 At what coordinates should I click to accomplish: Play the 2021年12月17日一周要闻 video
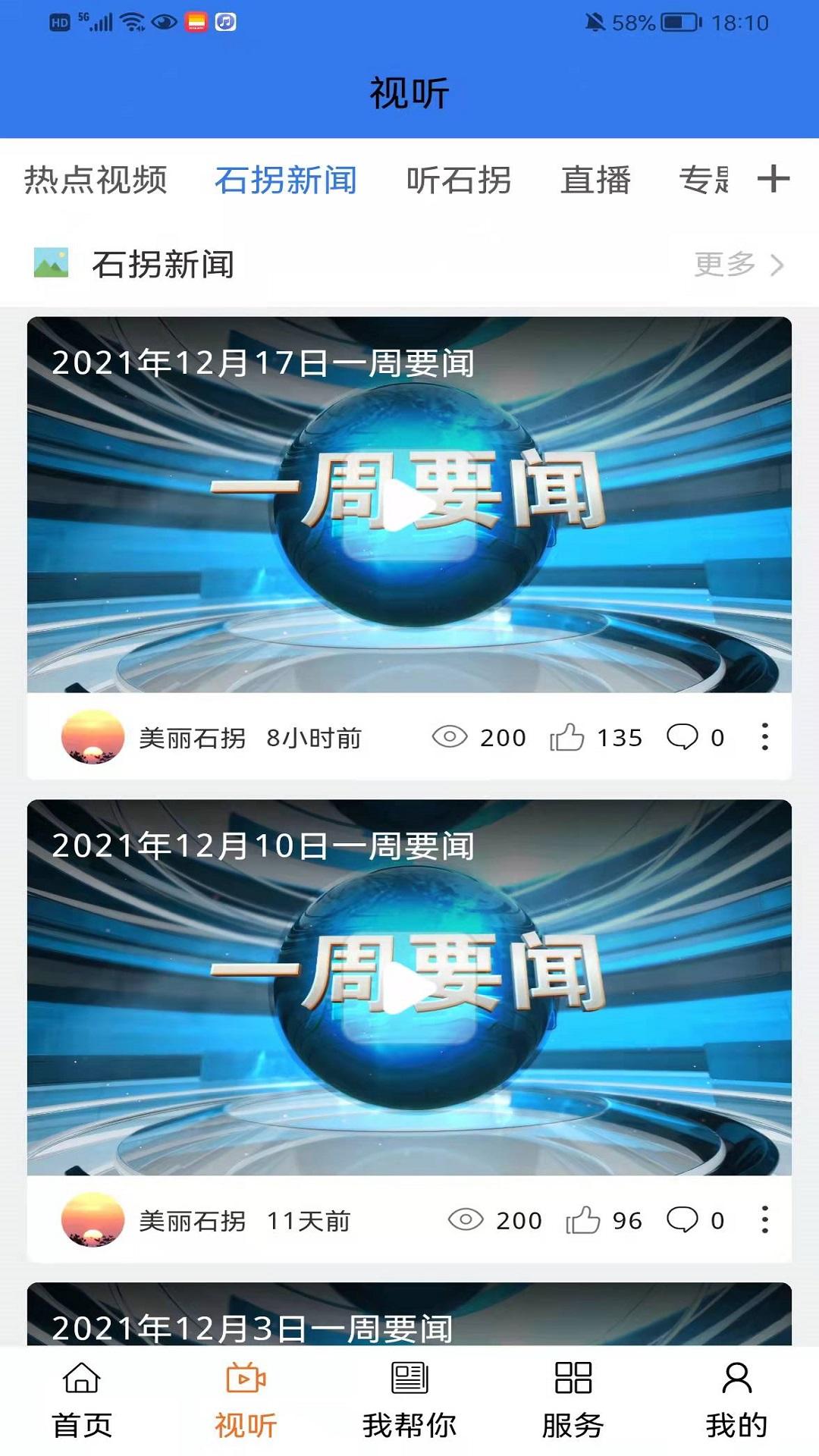point(409,504)
